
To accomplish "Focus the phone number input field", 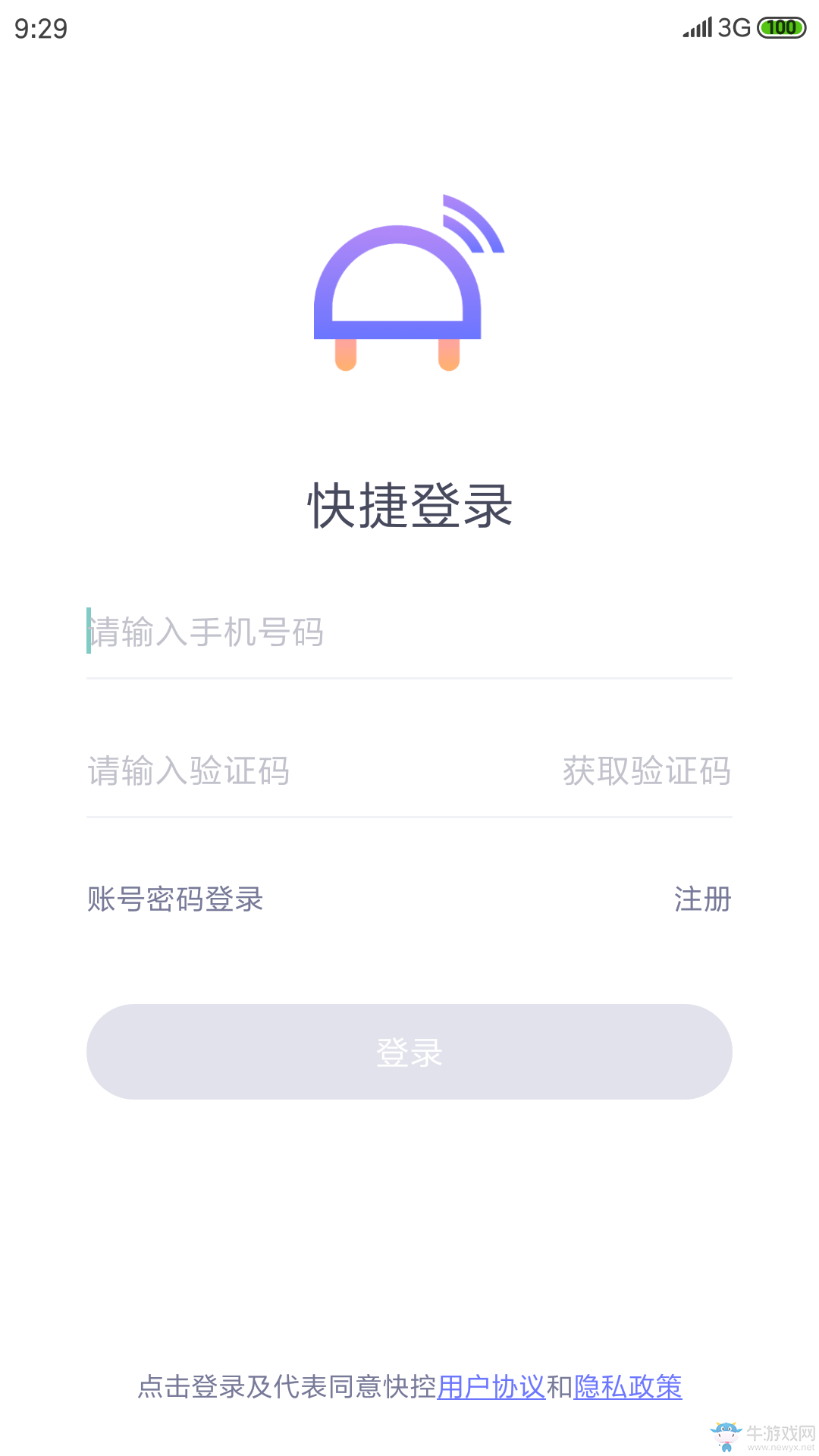I will pos(409,632).
